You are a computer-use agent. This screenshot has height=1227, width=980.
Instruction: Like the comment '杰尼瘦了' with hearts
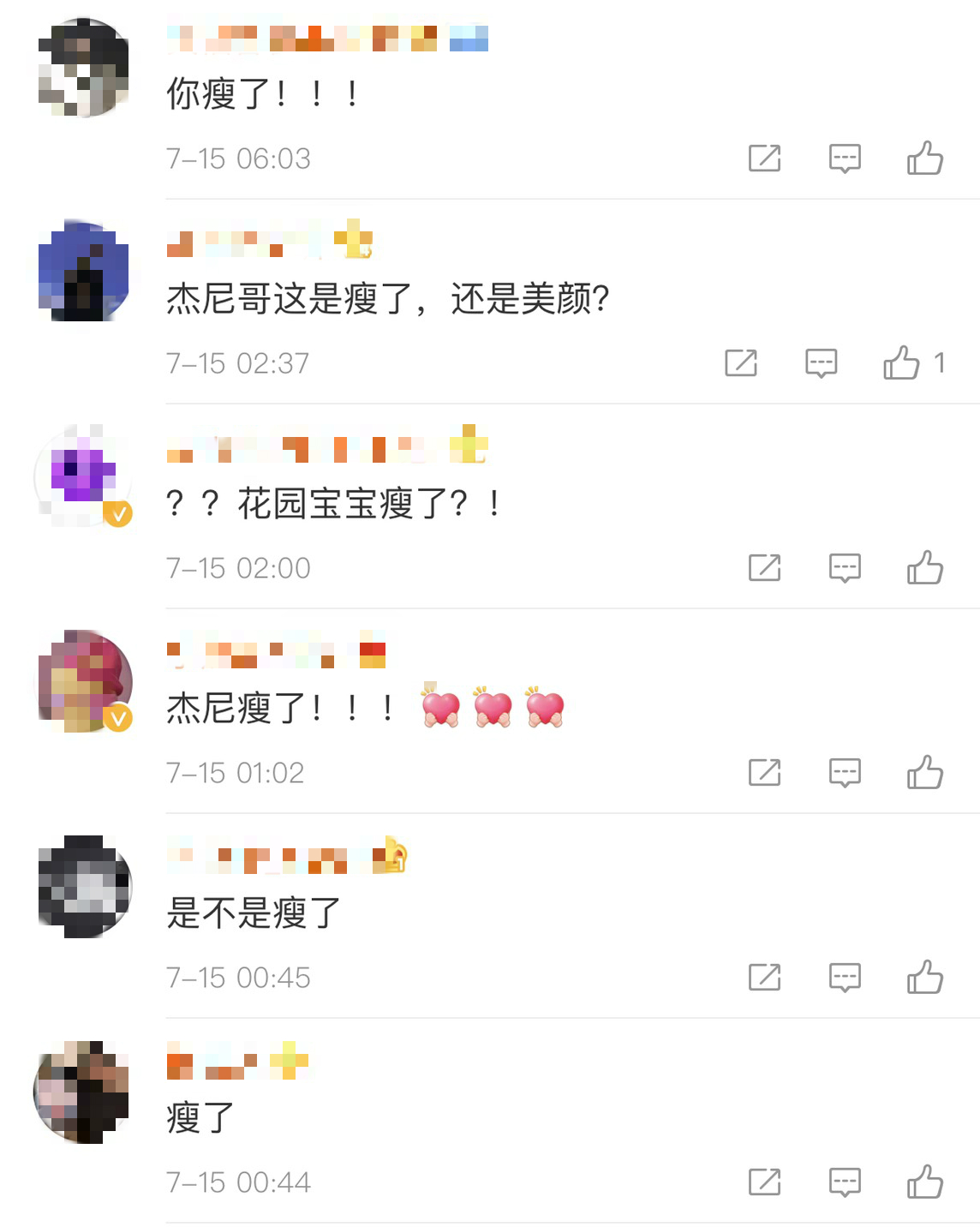coord(925,773)
